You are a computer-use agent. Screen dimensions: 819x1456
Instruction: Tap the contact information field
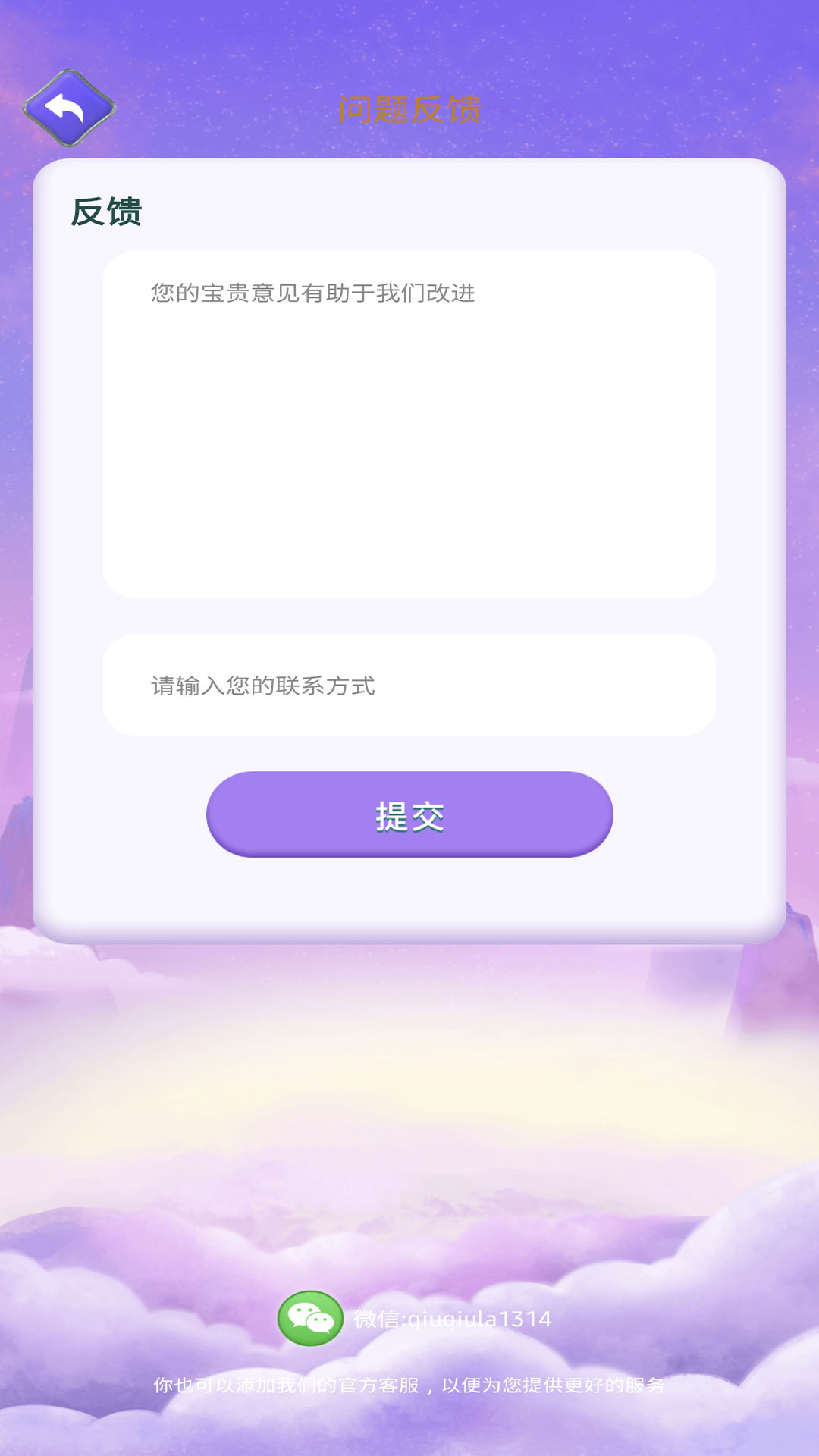click(x=409, y=686)
